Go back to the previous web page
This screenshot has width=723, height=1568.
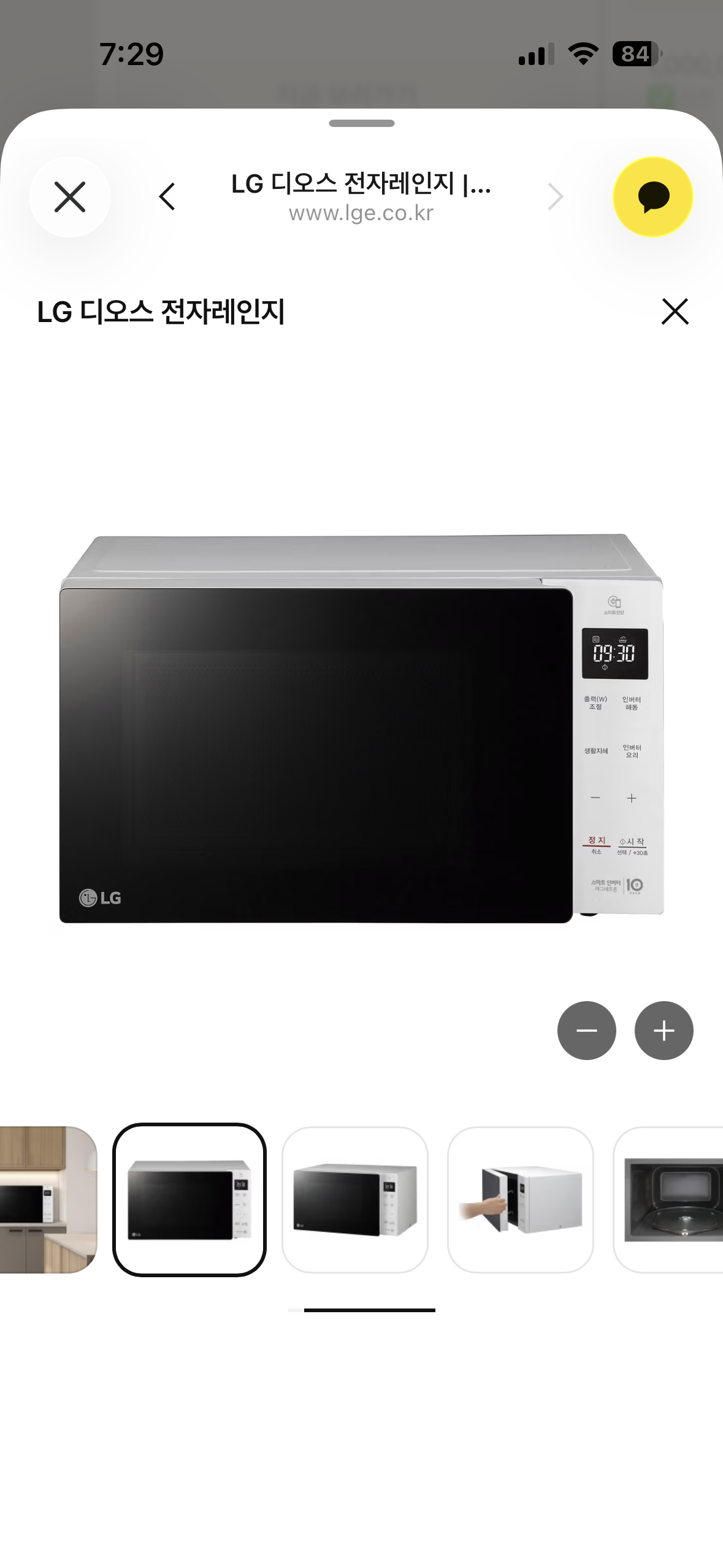click(x=167, y=197)
